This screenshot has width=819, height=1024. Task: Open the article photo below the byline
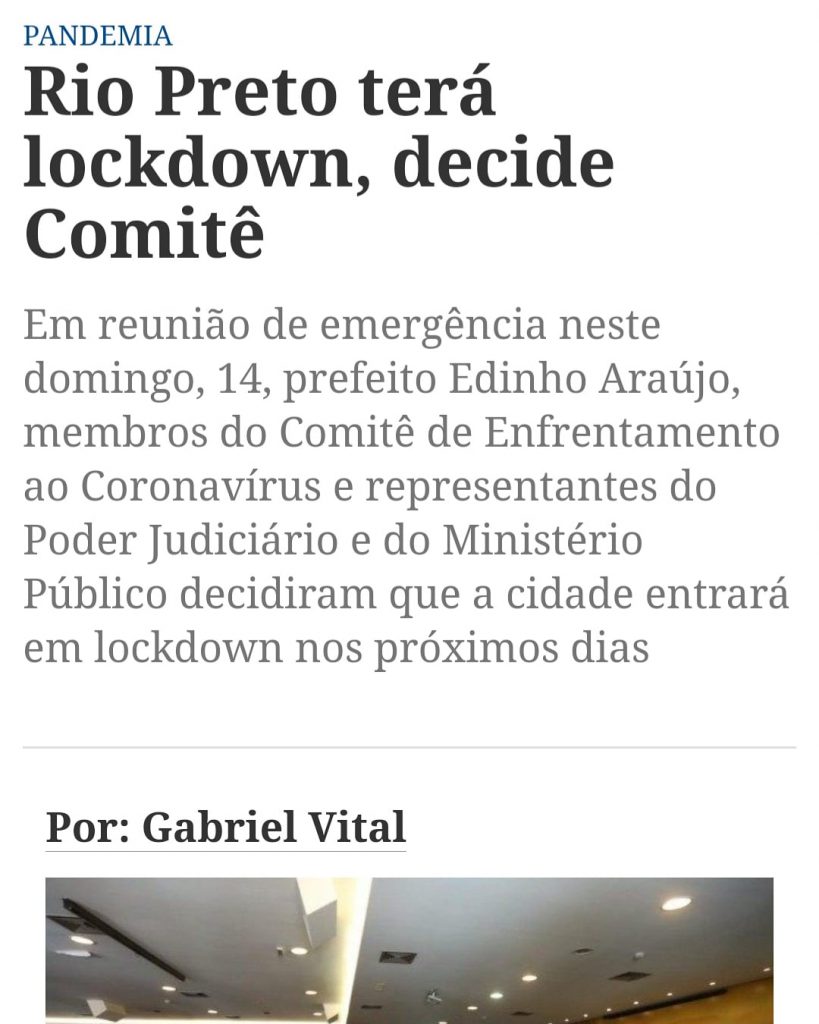click(409, 950)
